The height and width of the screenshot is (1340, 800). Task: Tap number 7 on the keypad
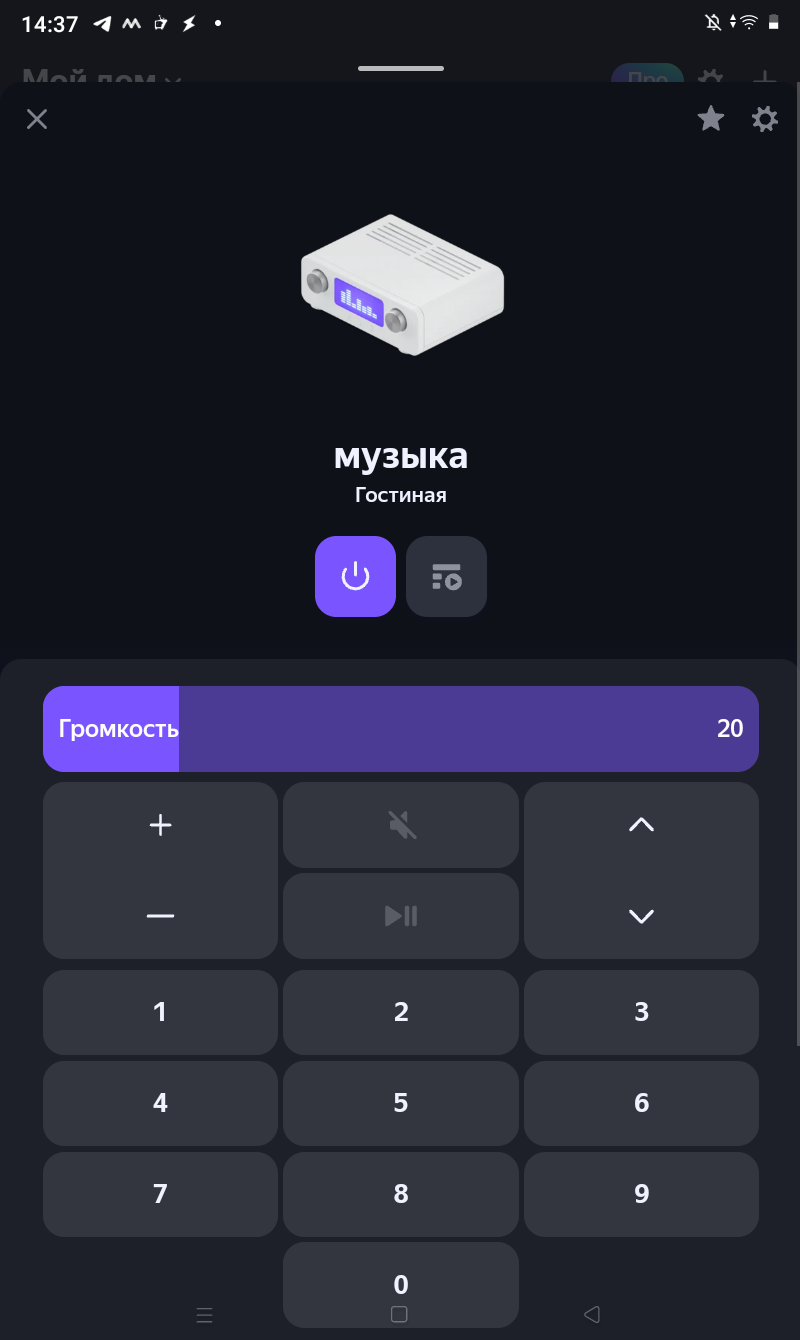(160, 1194)
